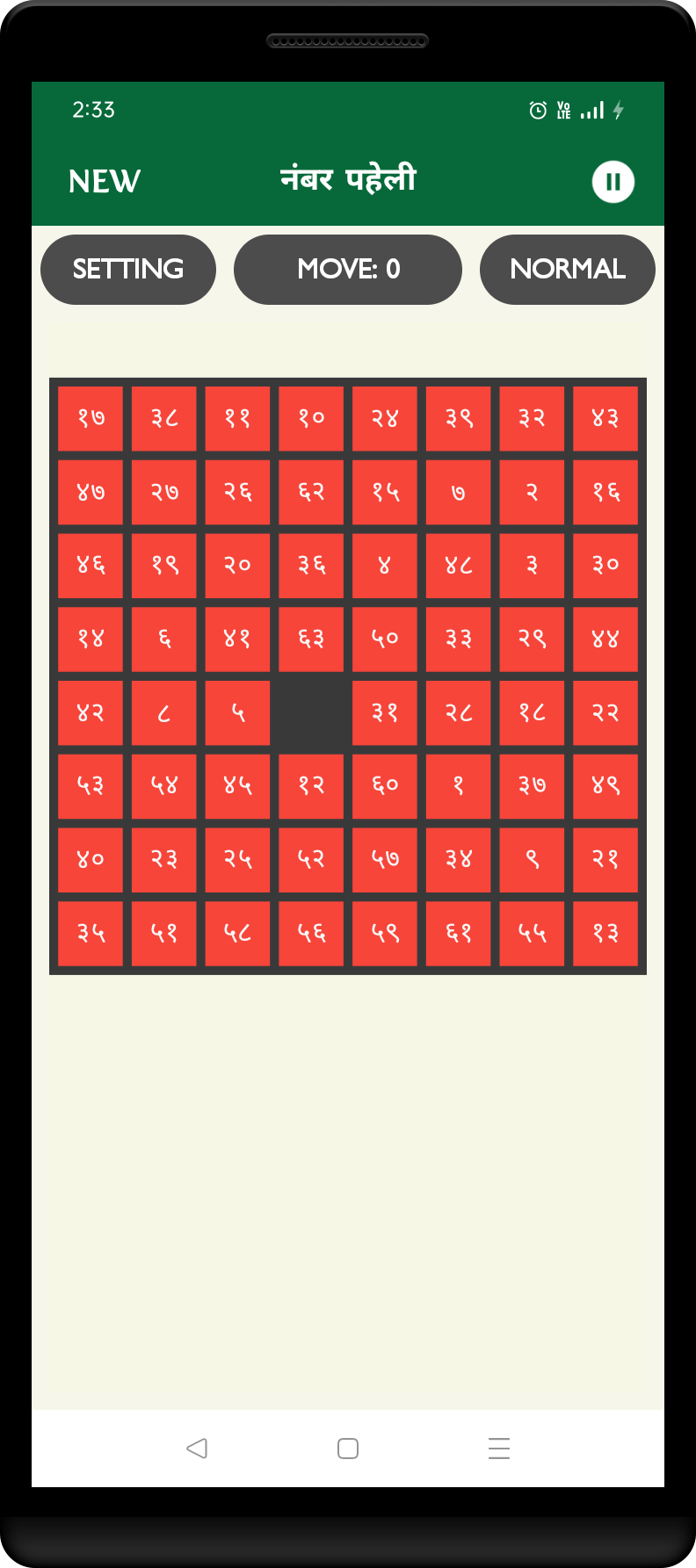
Task: Tap NEW to start a new puzzle
Action: point(104,182)
